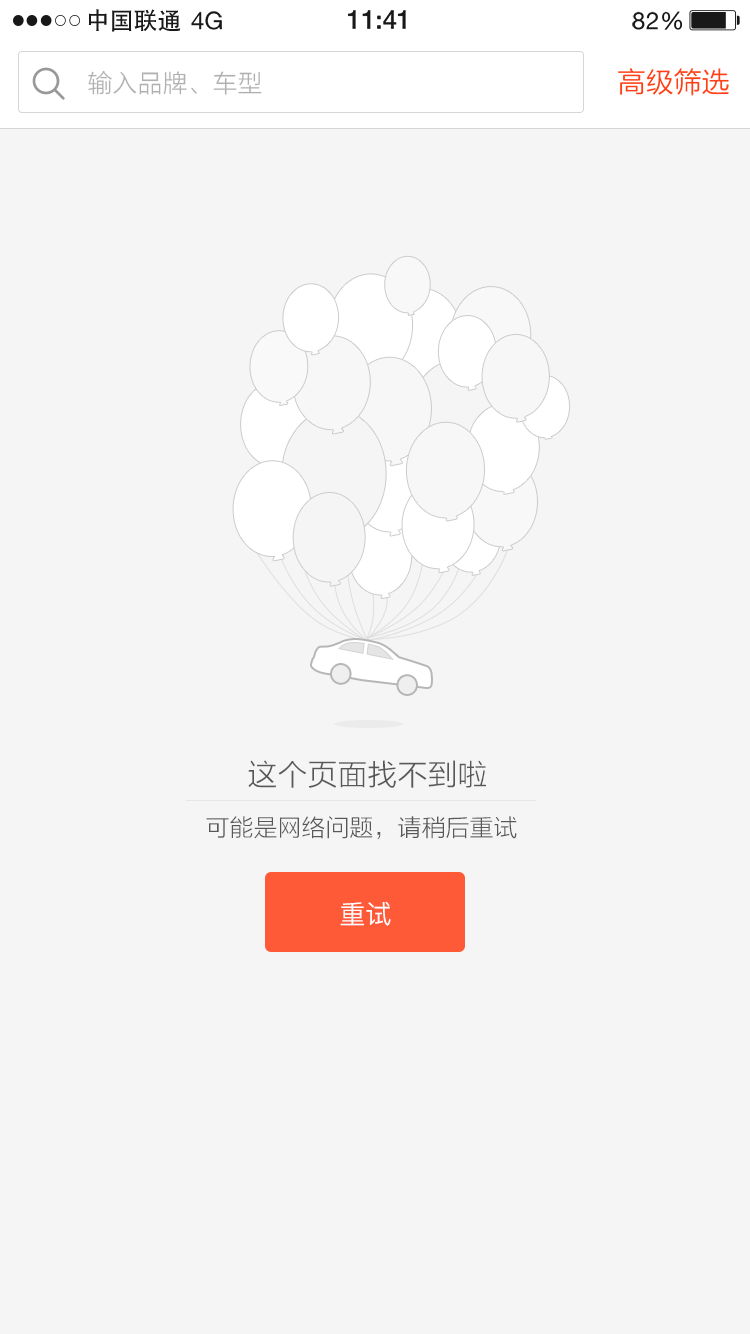The image size is (750, 1334).
Task: Open 高级筛选 advanced filter
Action: click(673, 82)
